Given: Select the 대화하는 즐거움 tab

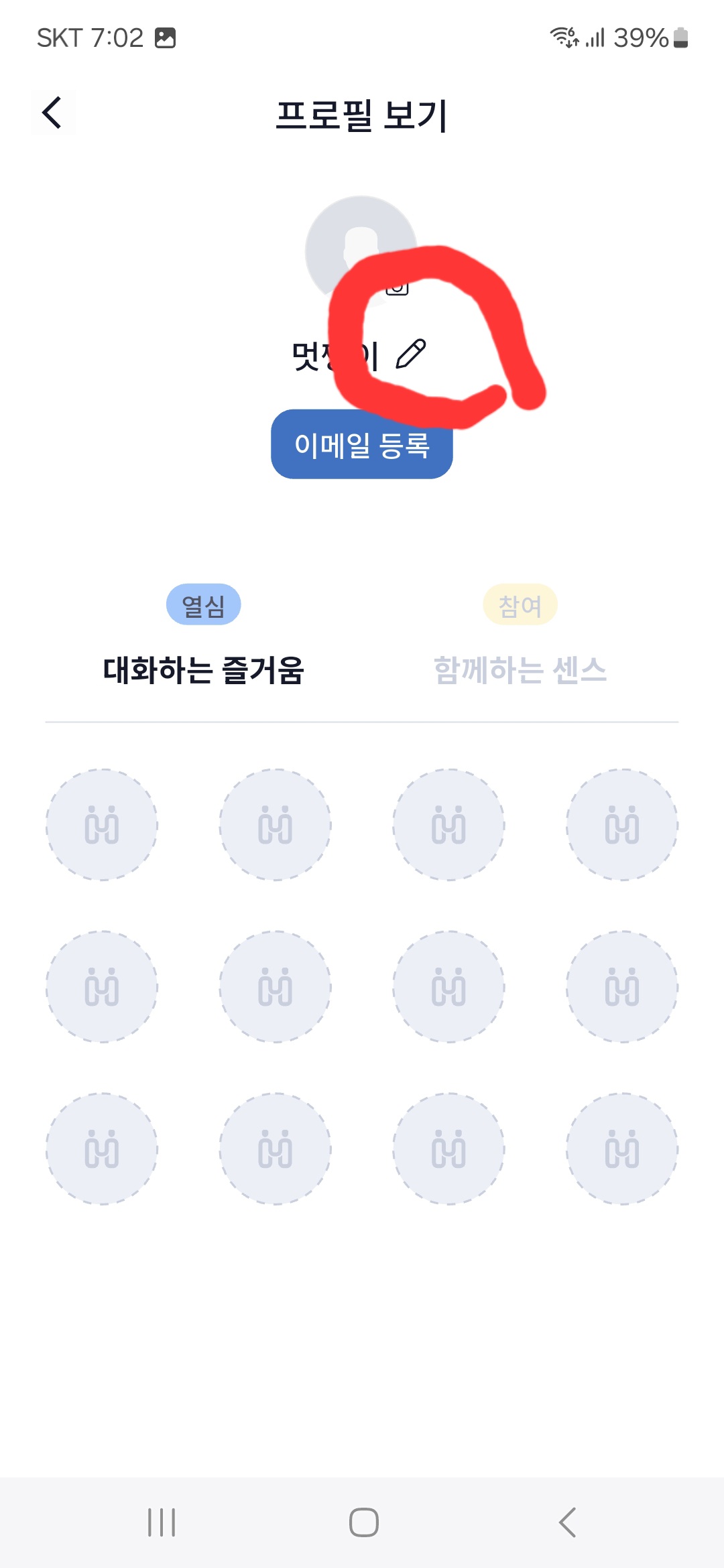Looking at the screenshot, I should (x=204, y=669).
